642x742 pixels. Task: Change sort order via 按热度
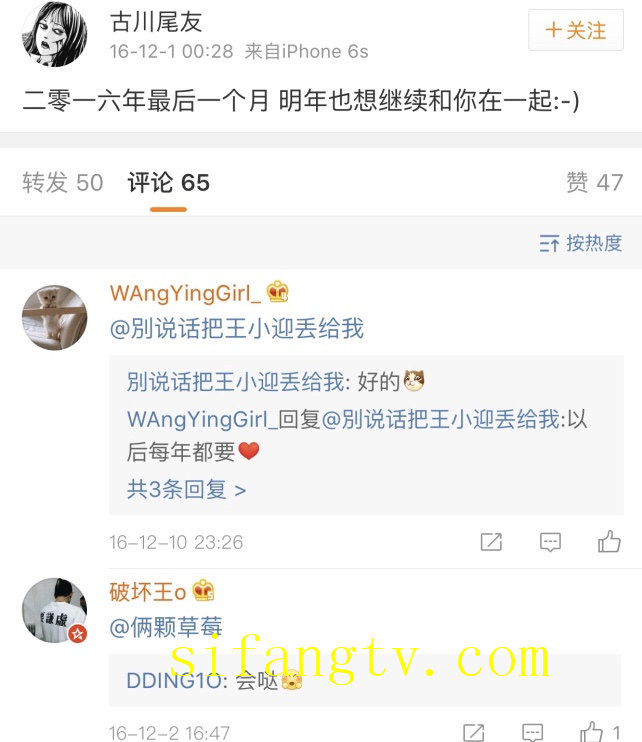581,243
